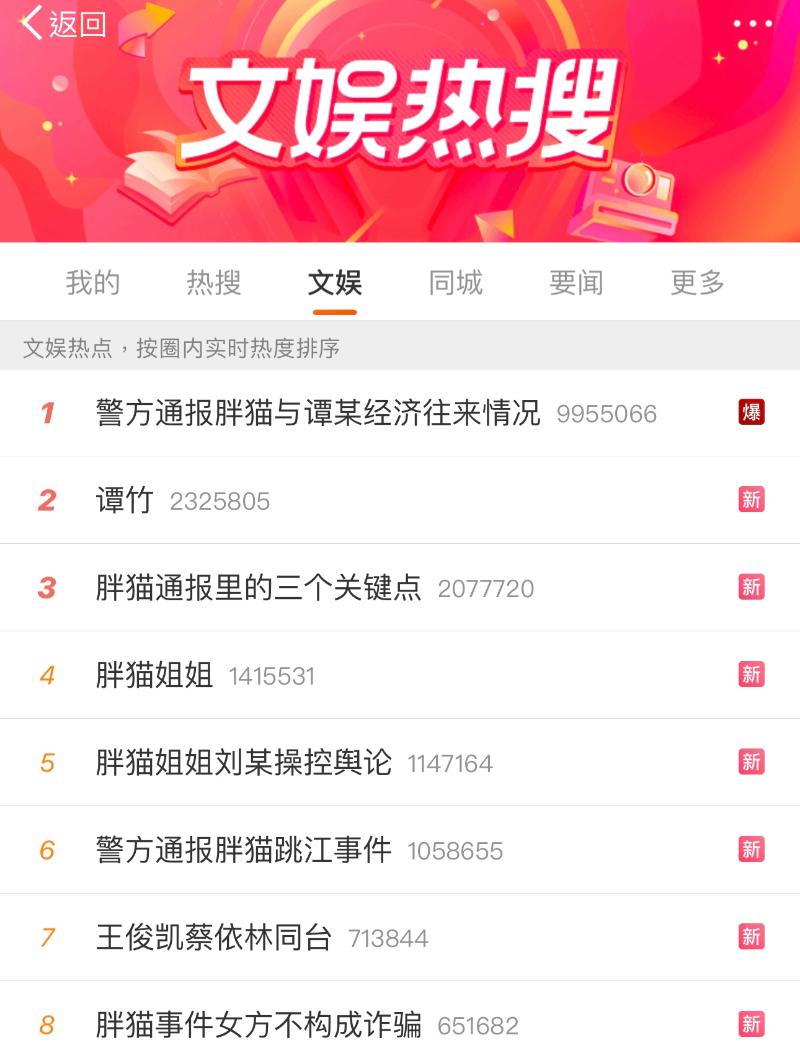Open the 谭竹 trending topic
Image resolution: width=800 pixels, height=1061 pixels.
click(125, 500)
